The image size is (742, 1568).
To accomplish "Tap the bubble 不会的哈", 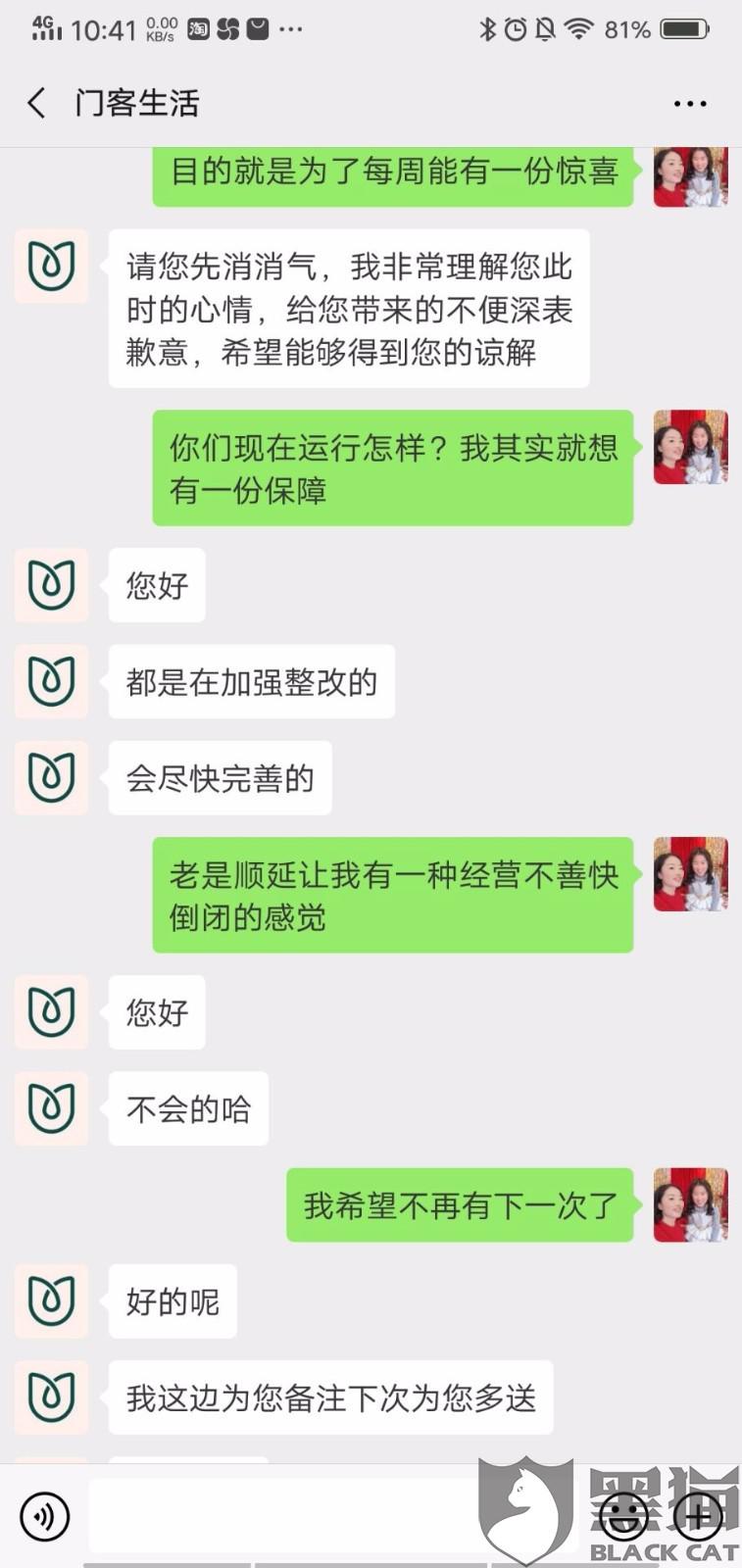I will pos(188,1108).
